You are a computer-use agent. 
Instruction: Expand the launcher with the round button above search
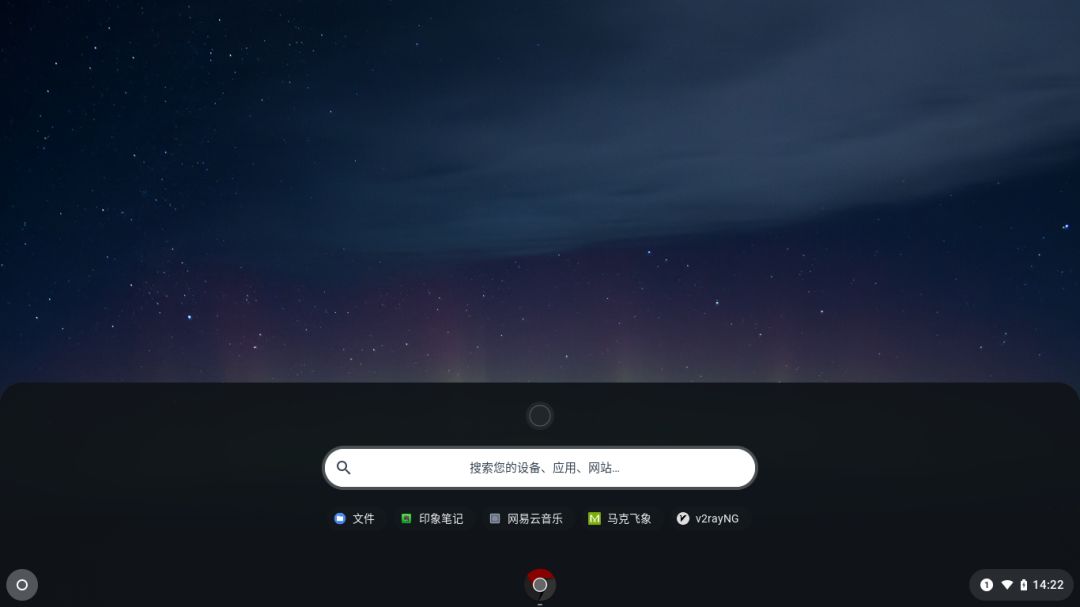[x=540, y=416]
